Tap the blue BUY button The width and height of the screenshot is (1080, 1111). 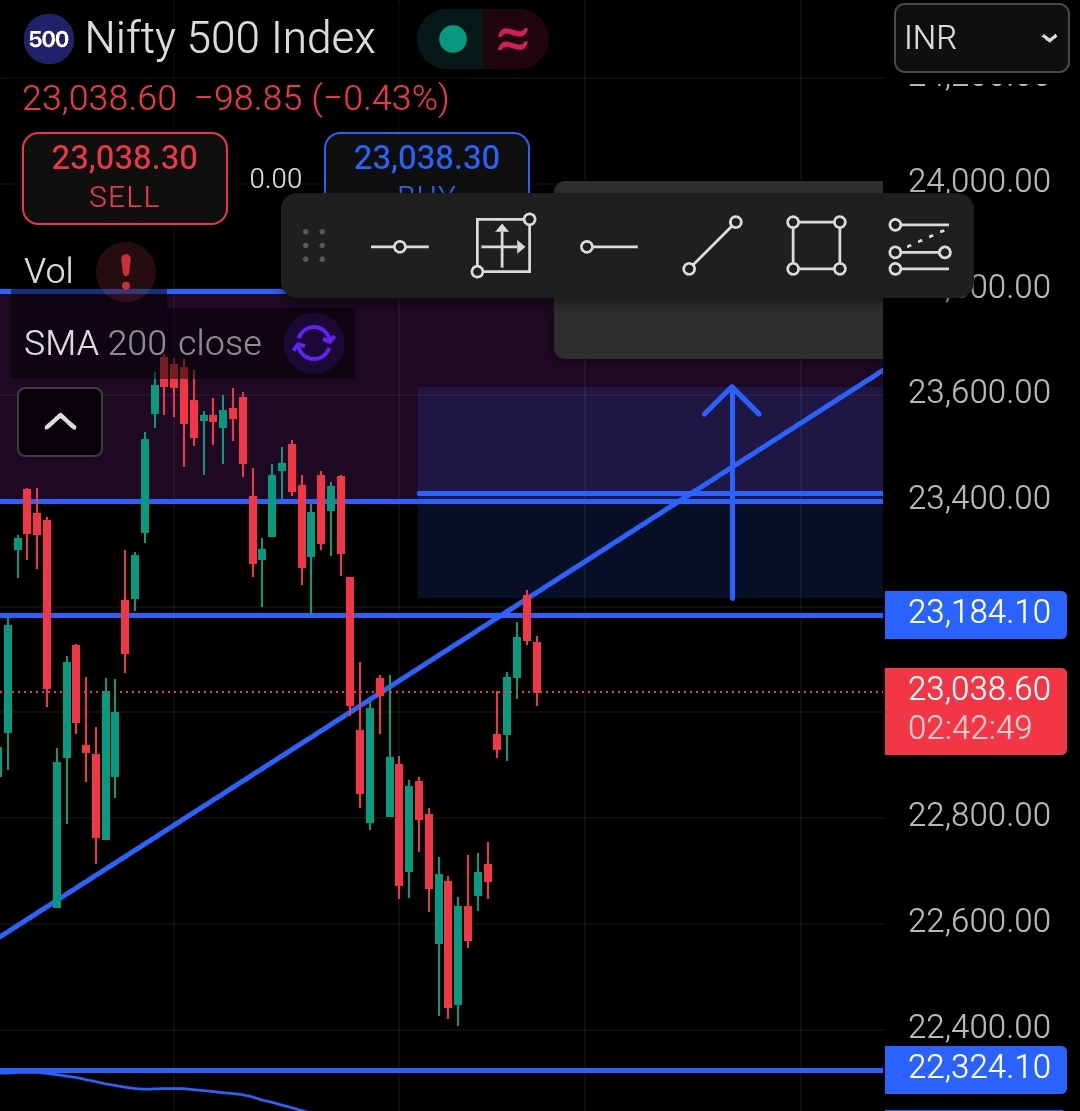(x=427, y=162)
